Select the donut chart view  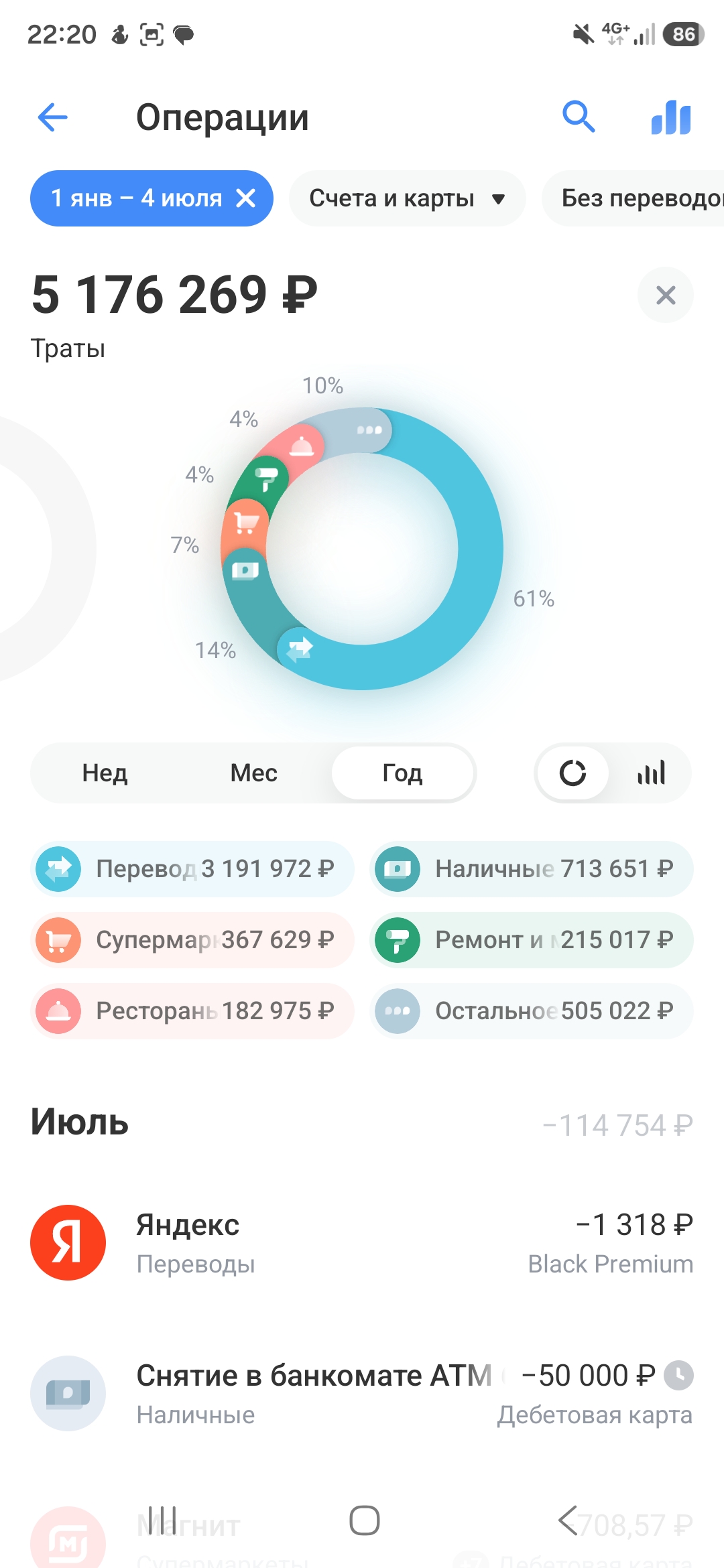pos(572,773)
